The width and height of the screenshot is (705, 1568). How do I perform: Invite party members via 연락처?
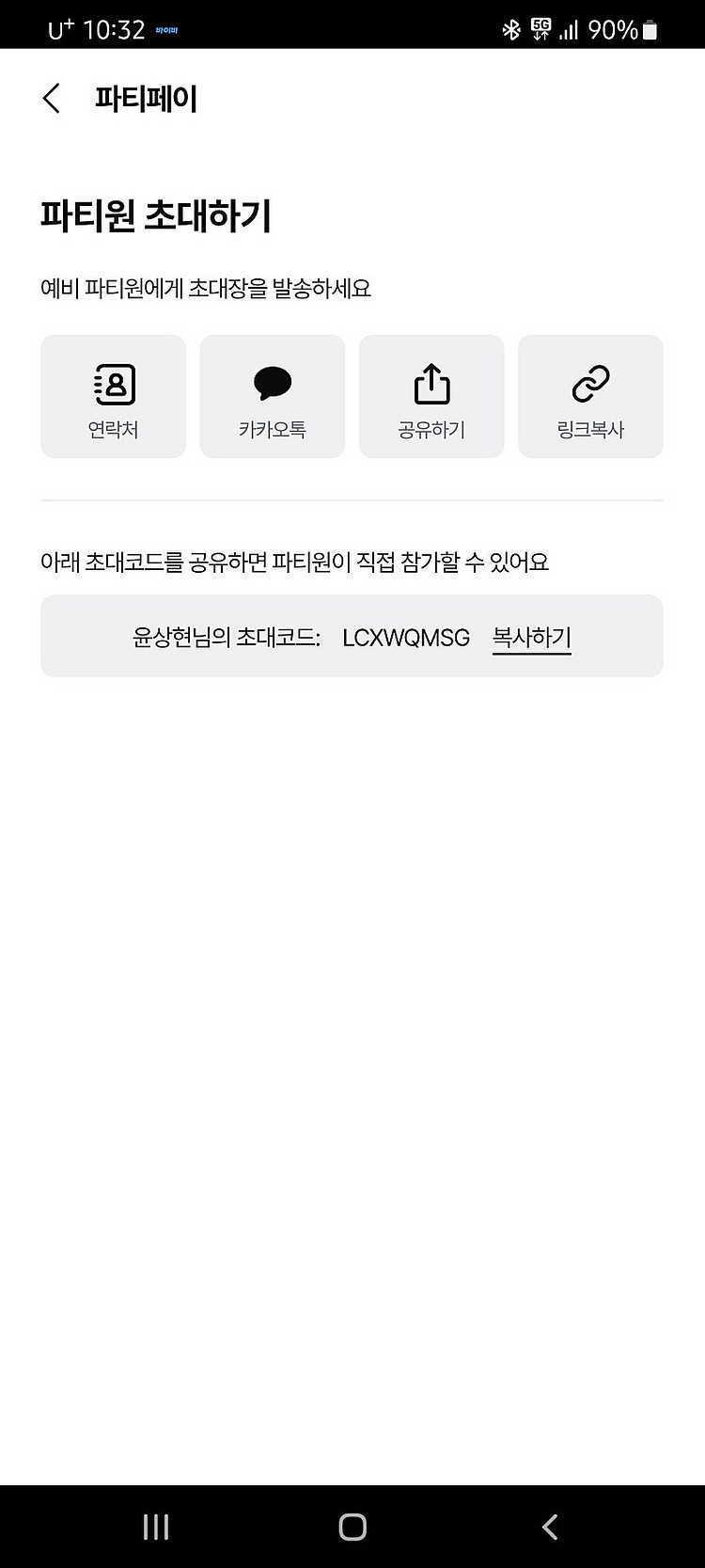(113, 396)
